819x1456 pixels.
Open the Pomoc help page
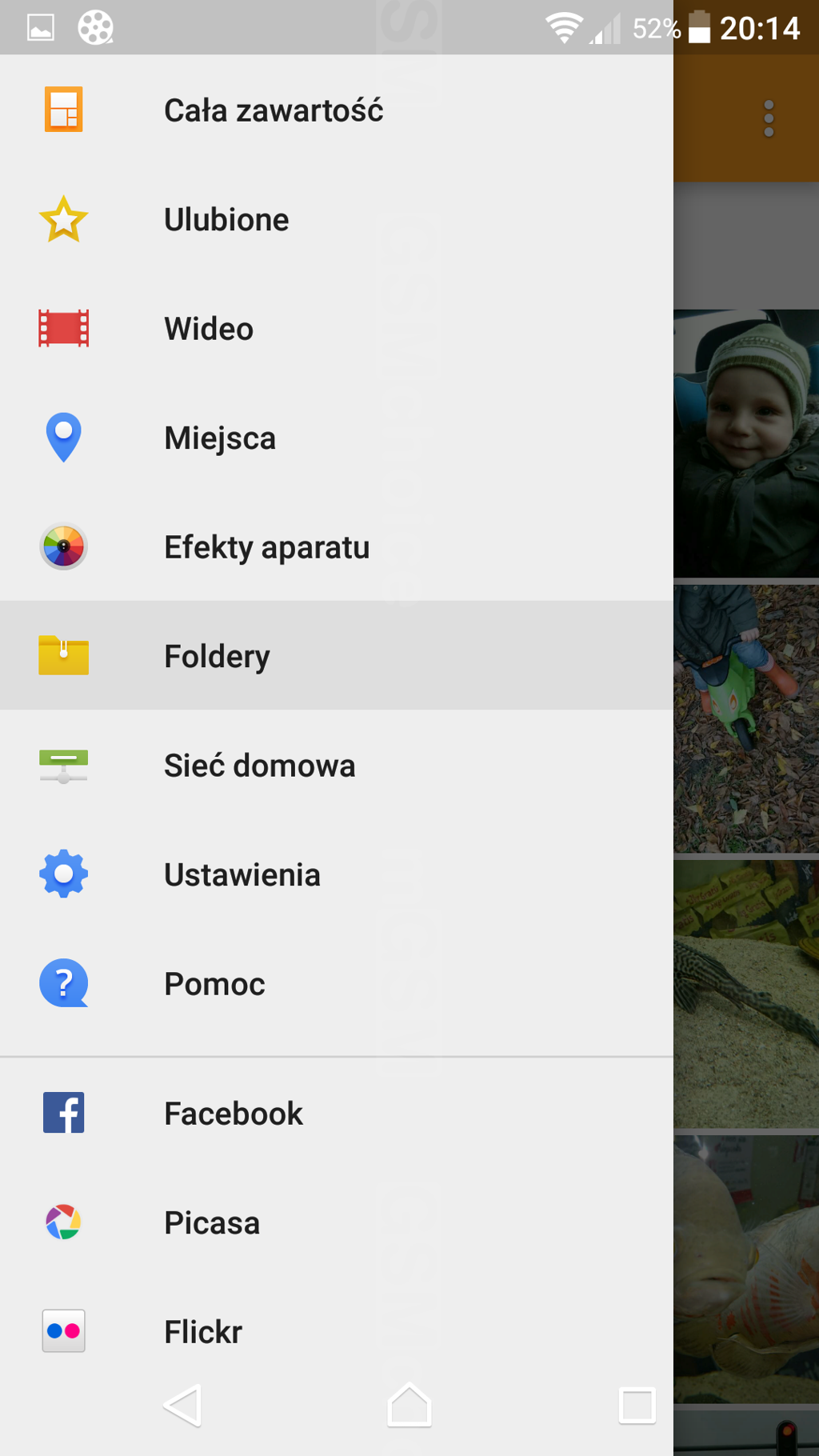214,984
